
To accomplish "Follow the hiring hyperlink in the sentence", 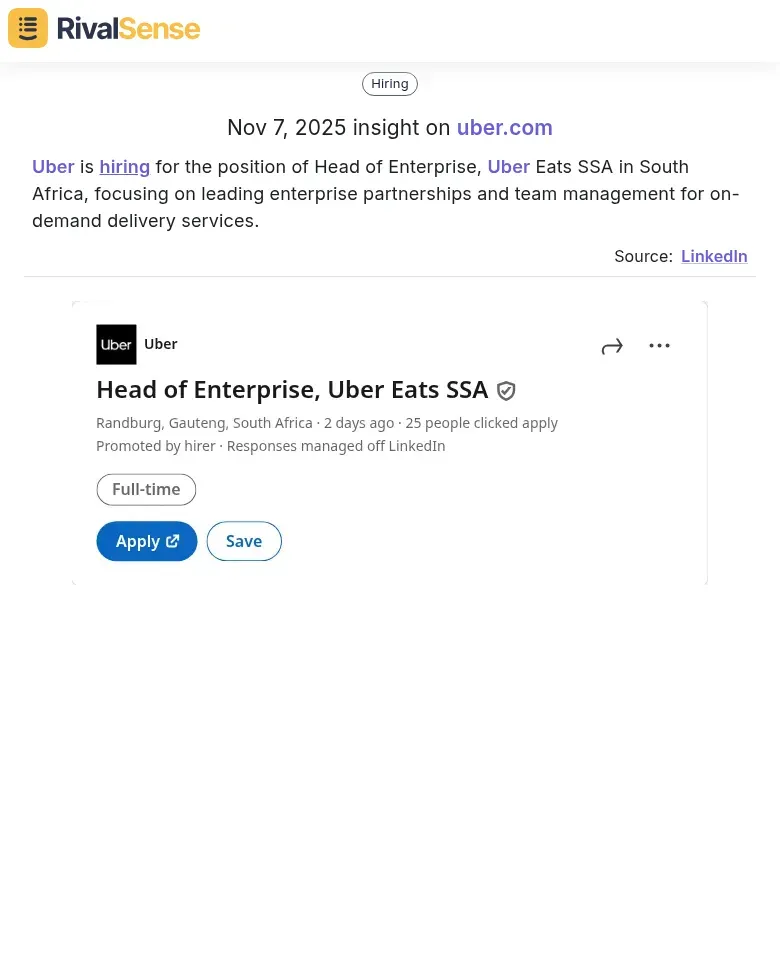I will pos(124,167).
